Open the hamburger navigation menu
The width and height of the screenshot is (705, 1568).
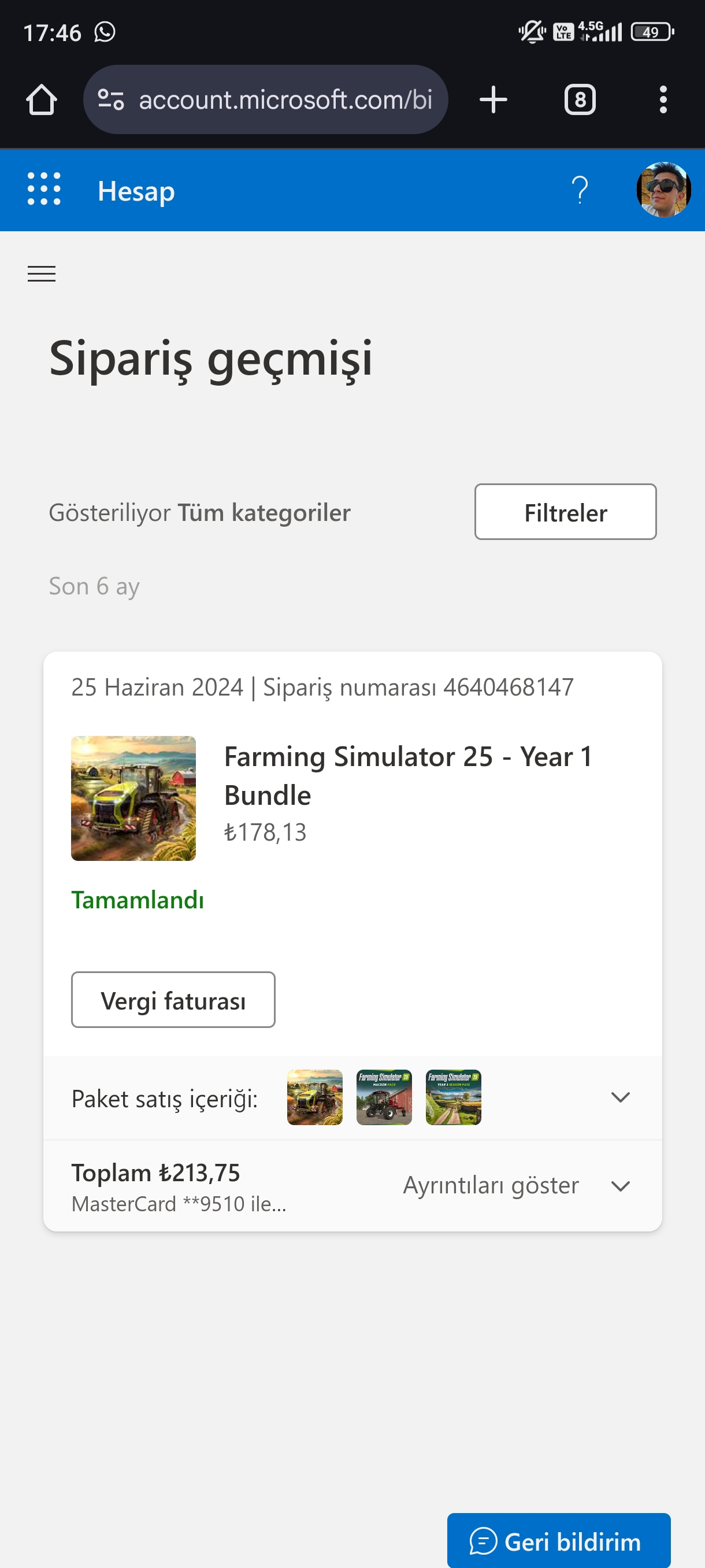click(42, 274)
